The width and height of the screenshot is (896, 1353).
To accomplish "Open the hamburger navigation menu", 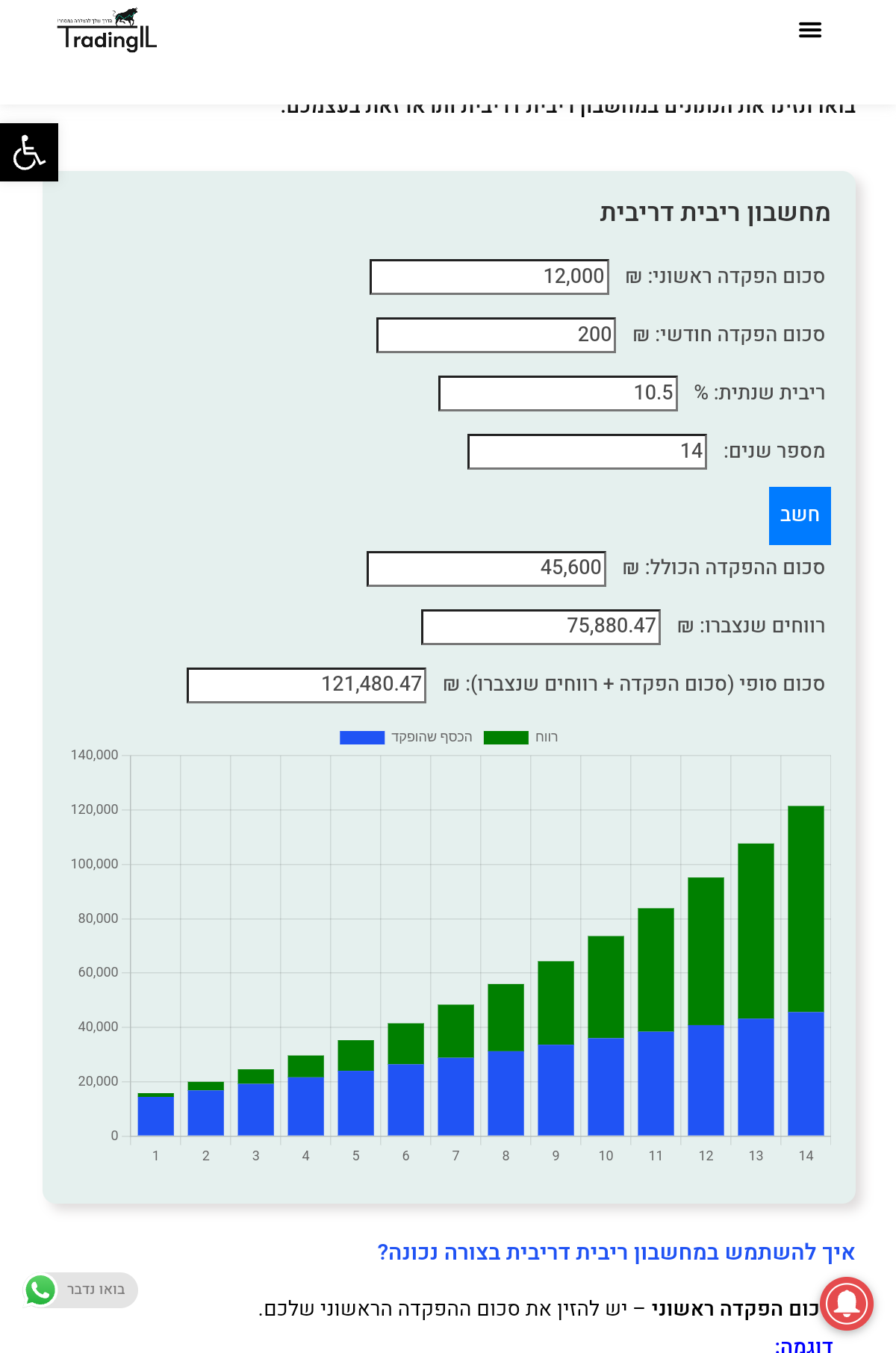I will click(809, 30).
